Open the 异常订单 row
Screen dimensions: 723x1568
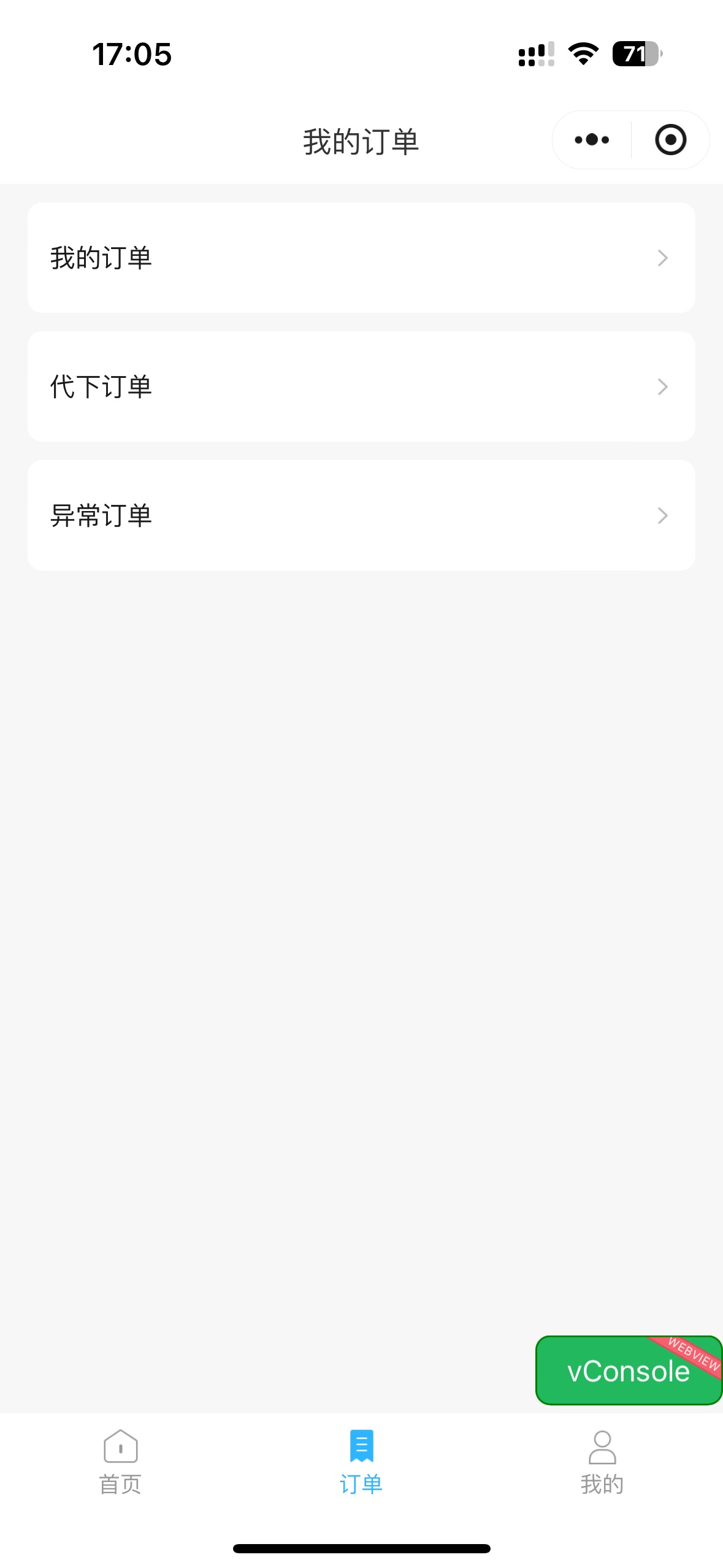pos(361,515)
